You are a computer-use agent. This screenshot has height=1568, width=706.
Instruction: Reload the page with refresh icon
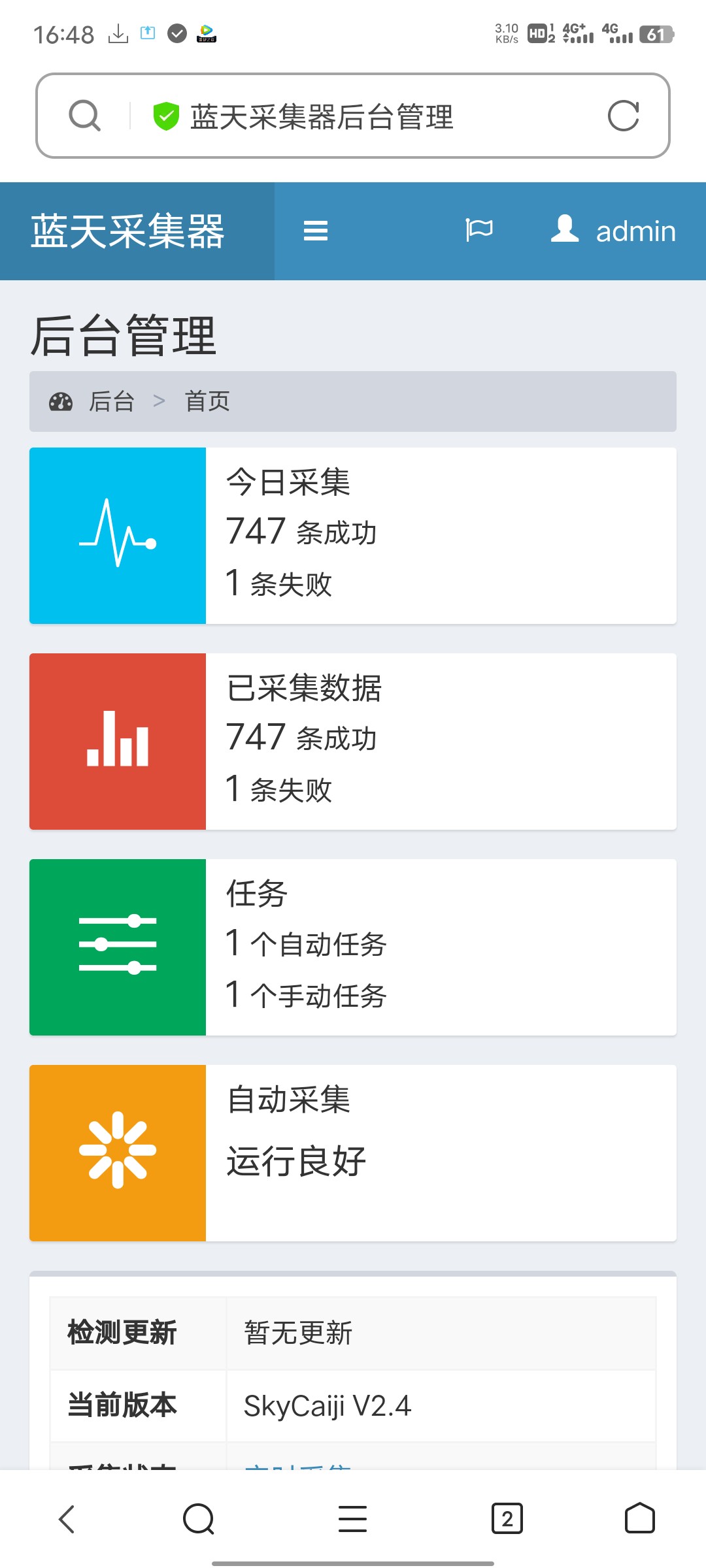[x=623, y=116]
